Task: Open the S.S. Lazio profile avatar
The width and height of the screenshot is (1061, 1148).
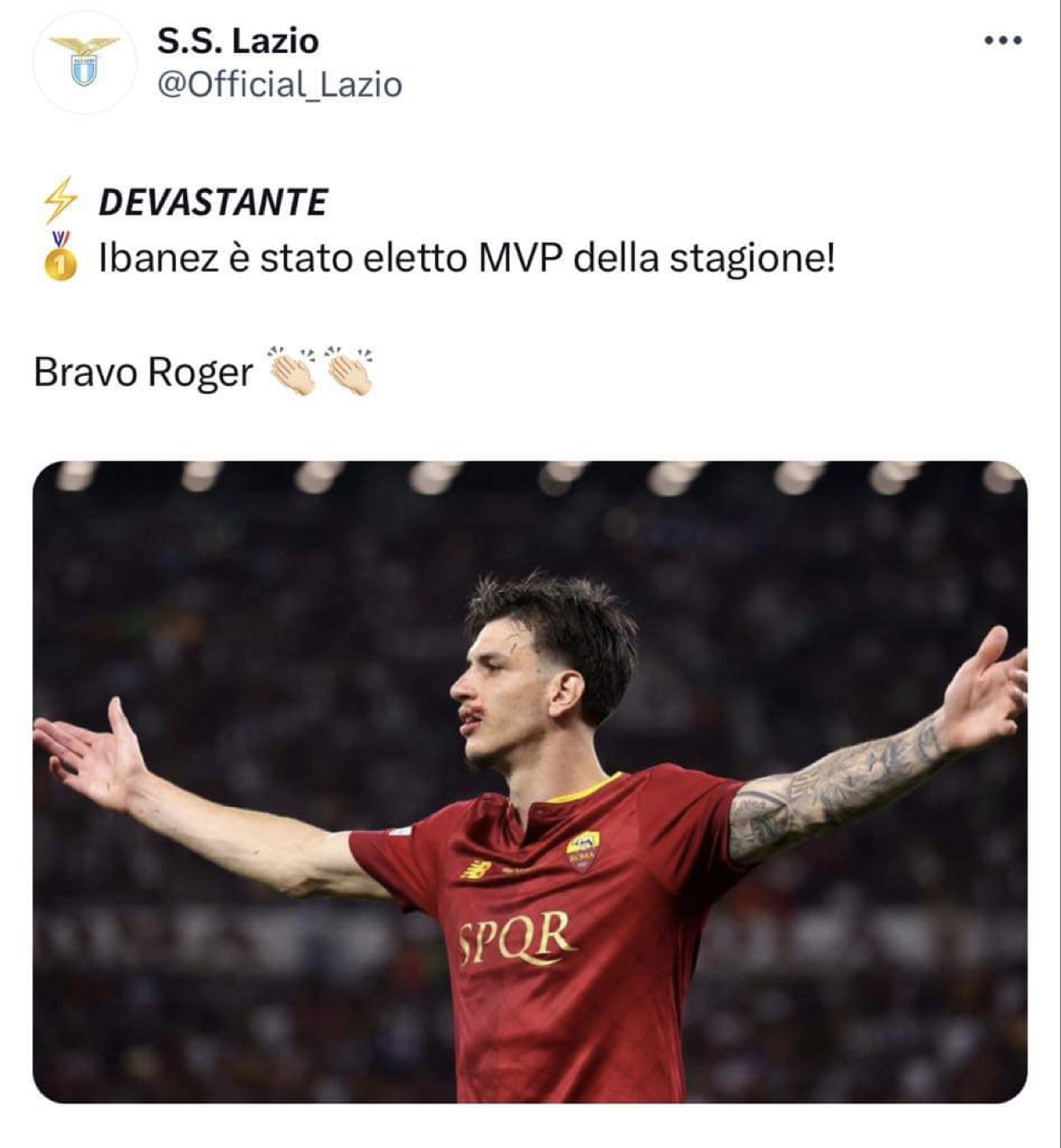Action: pos(84,62)
